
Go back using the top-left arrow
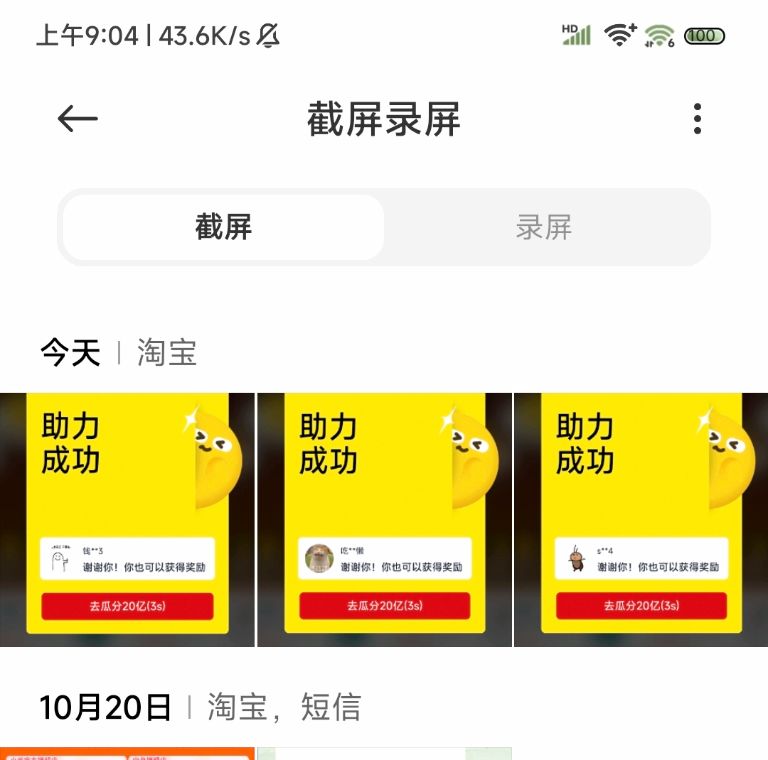tap(77, 119)
